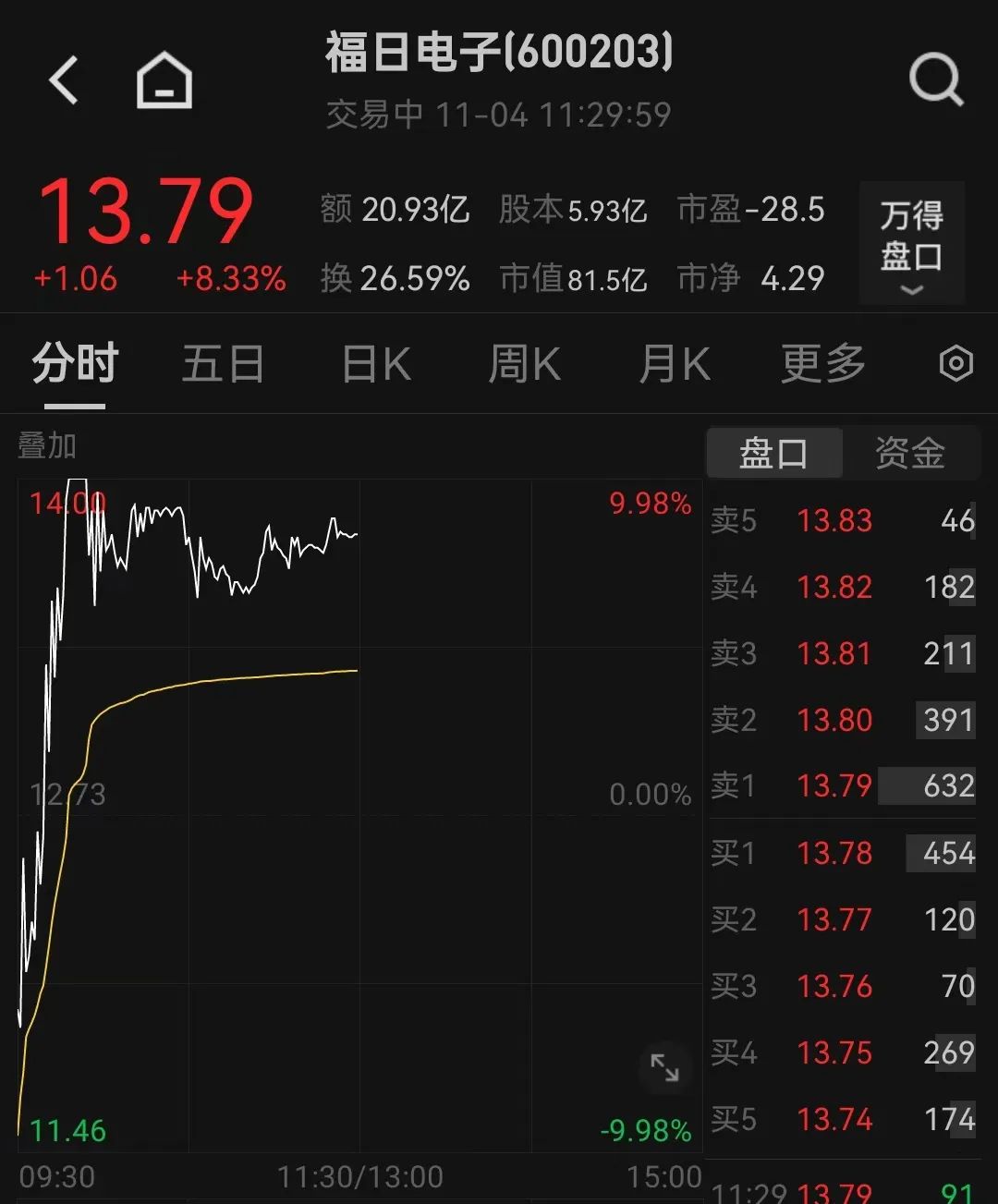The height and width of the screenshot is (1204, 998).
Task: Select the 盘口 order book tab
Action: (x=774, y=453)
